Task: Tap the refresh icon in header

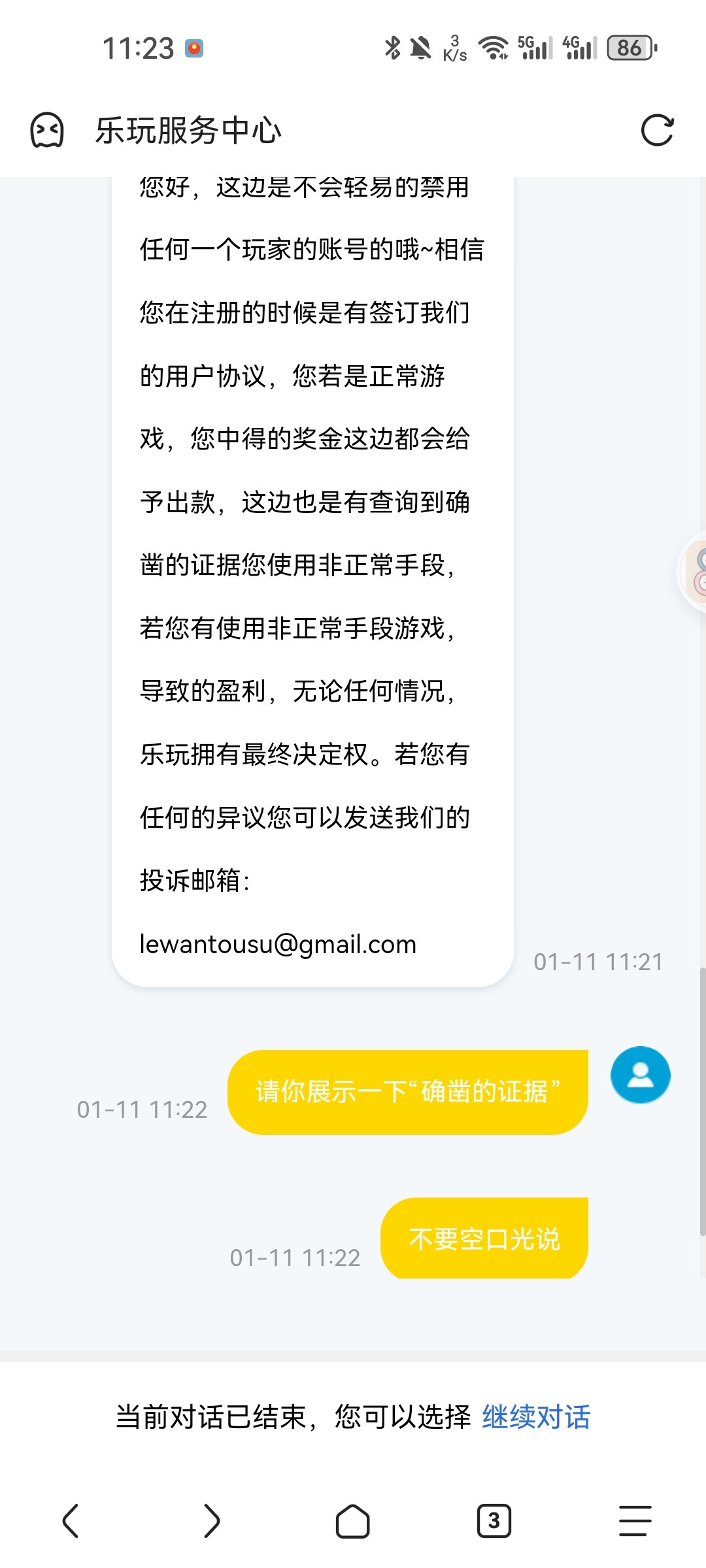Action: [x=657, y=130]
